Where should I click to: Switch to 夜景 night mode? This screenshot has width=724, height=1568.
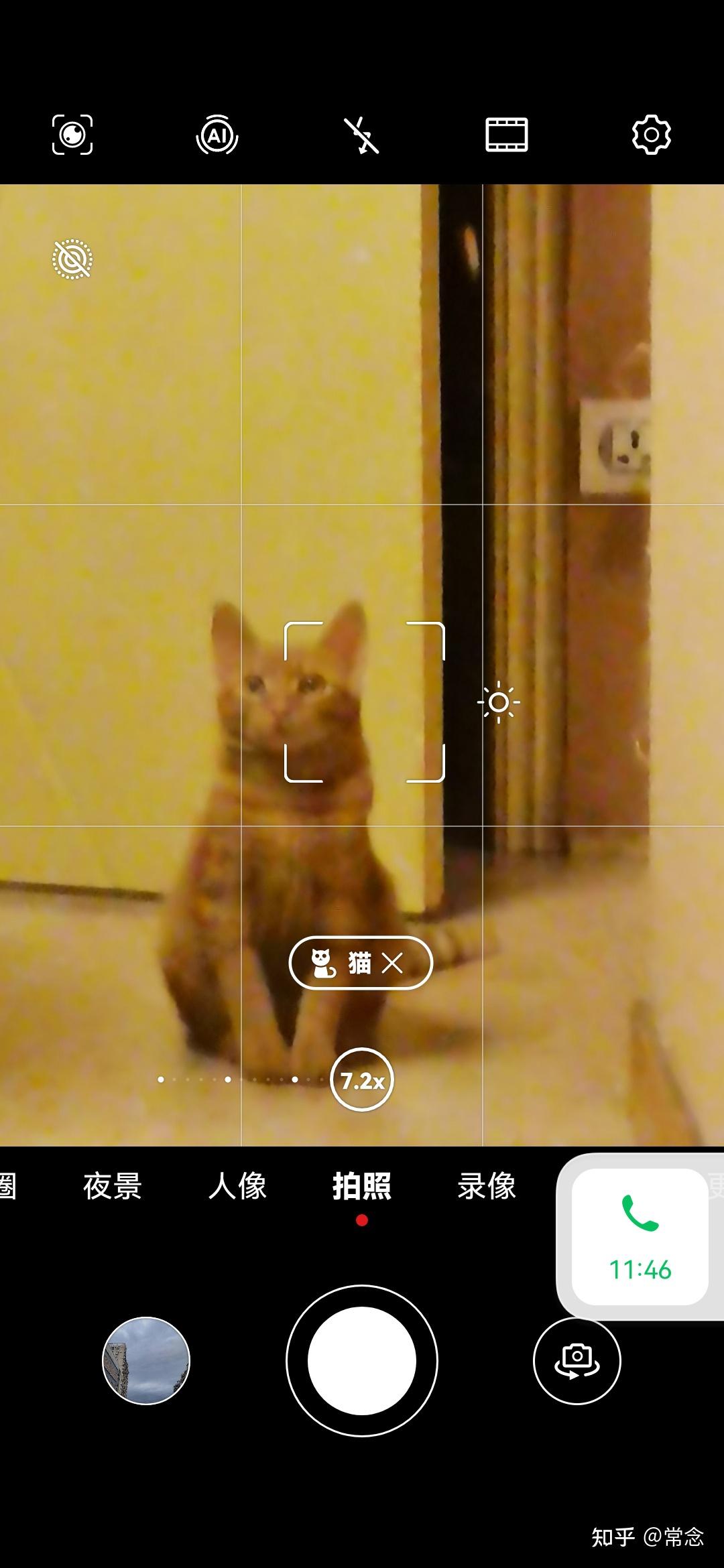(x=112, y=1186)
